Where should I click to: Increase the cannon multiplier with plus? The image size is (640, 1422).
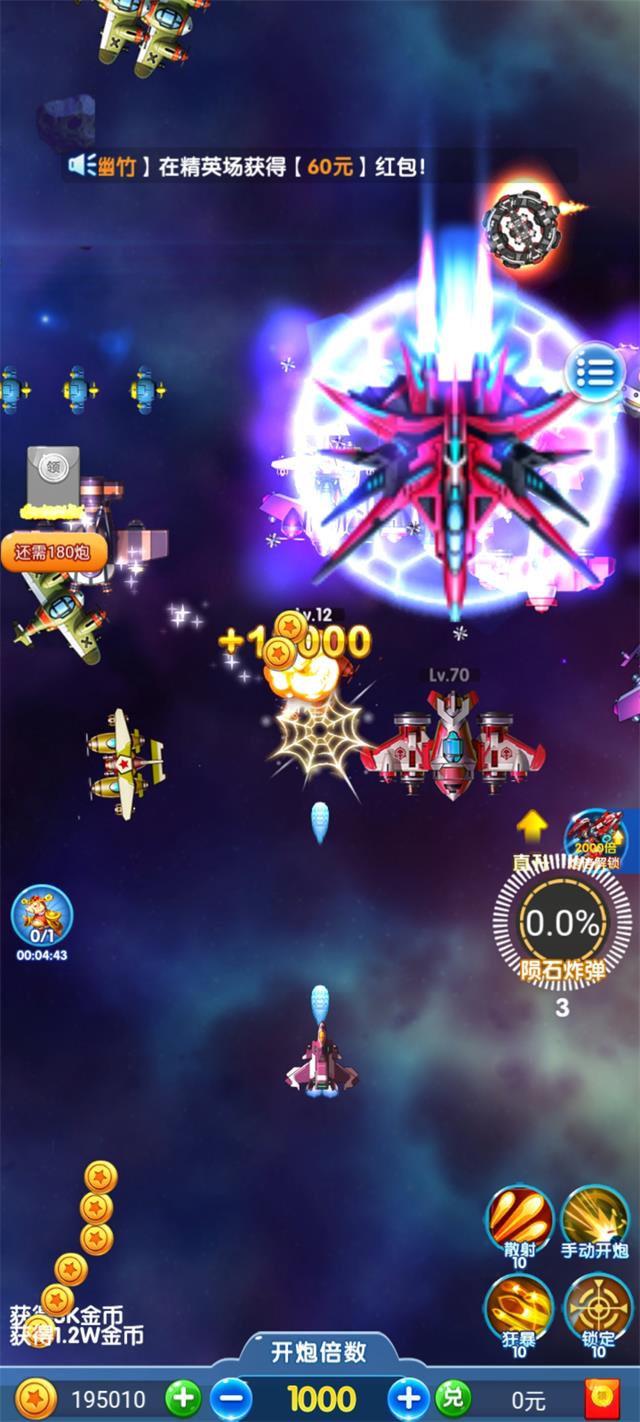click(409, 1397)
